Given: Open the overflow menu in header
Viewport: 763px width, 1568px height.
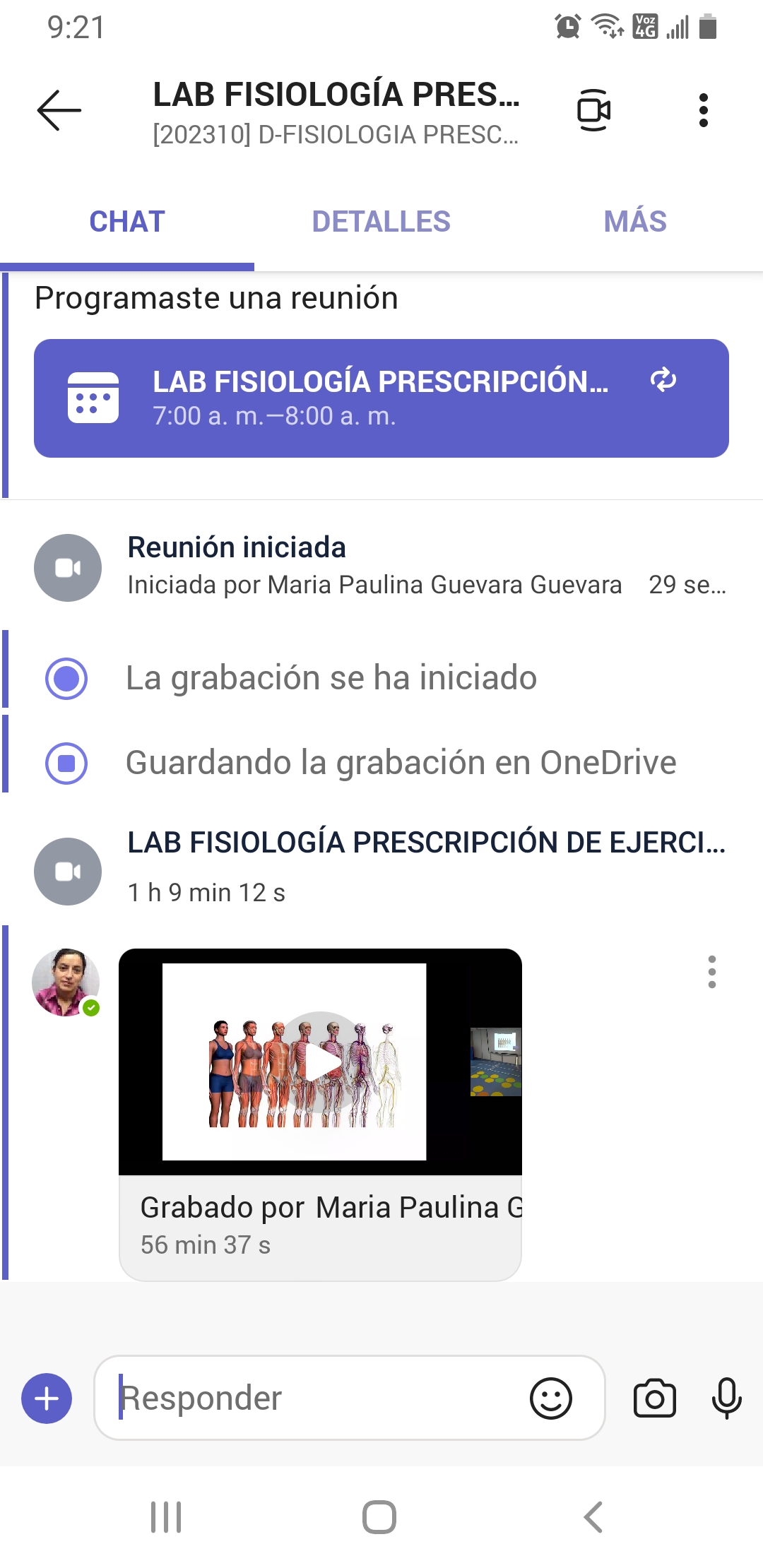Looking at the screenshot, I should 703,110.
